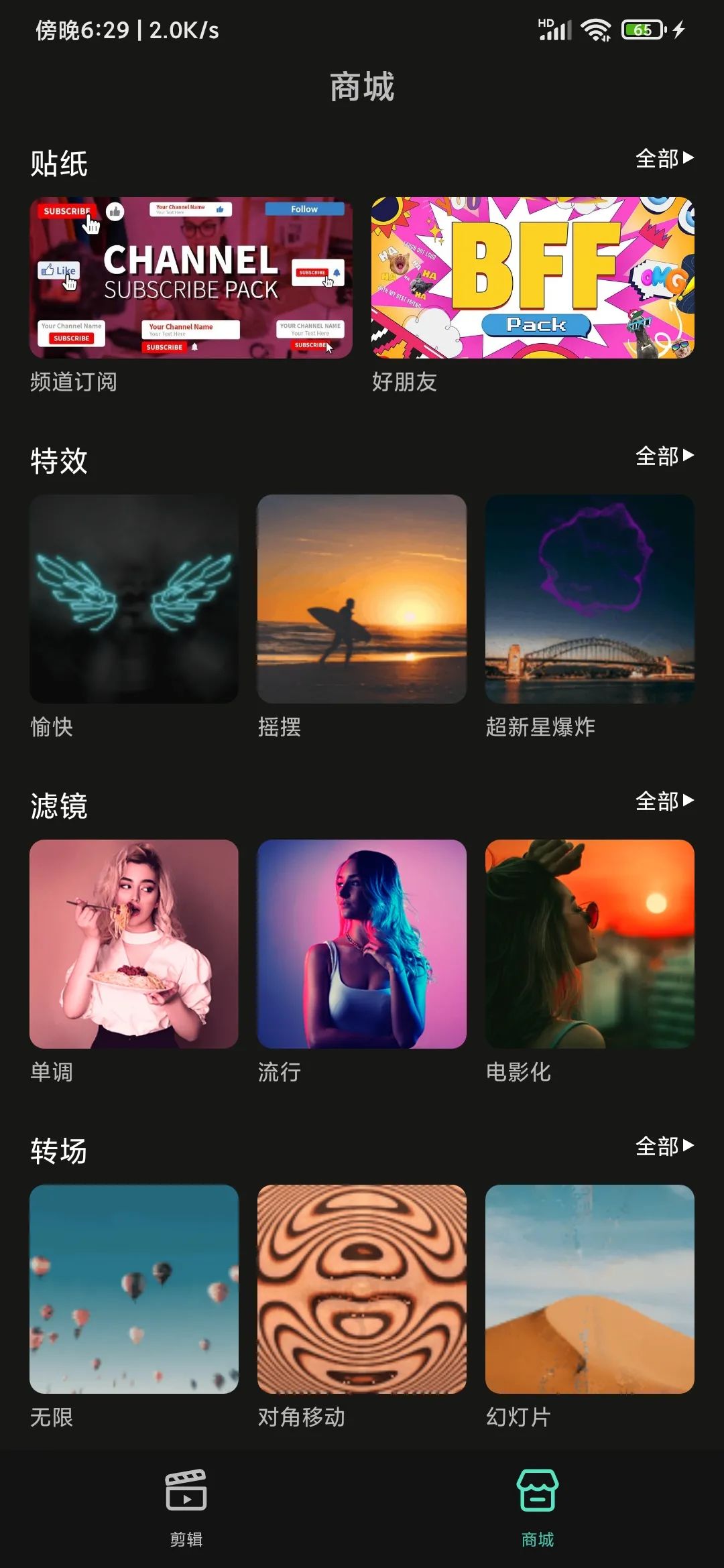This screenshot has height=1568, width=724.
Task: Select the 流行 filter
Action: click(362, 944)
